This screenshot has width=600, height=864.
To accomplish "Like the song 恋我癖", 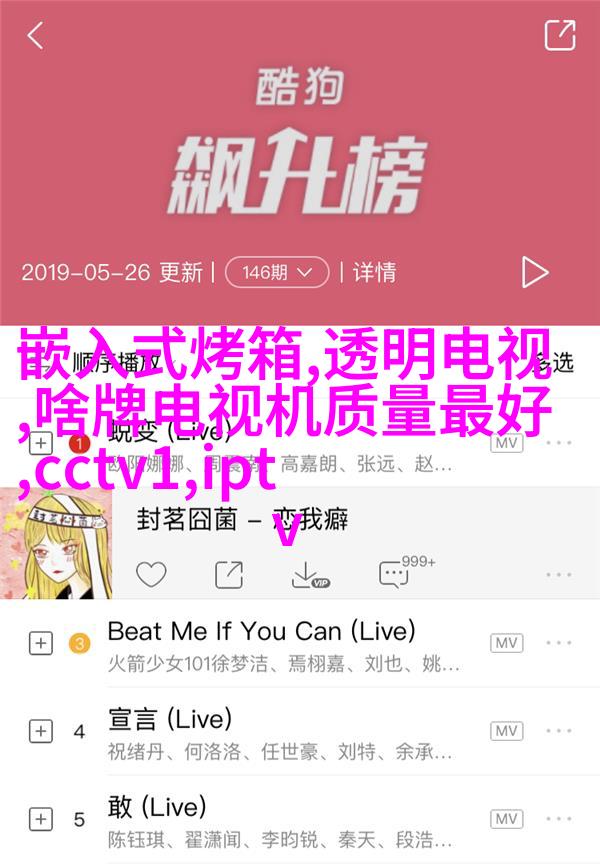I will [x=151, y=574].
